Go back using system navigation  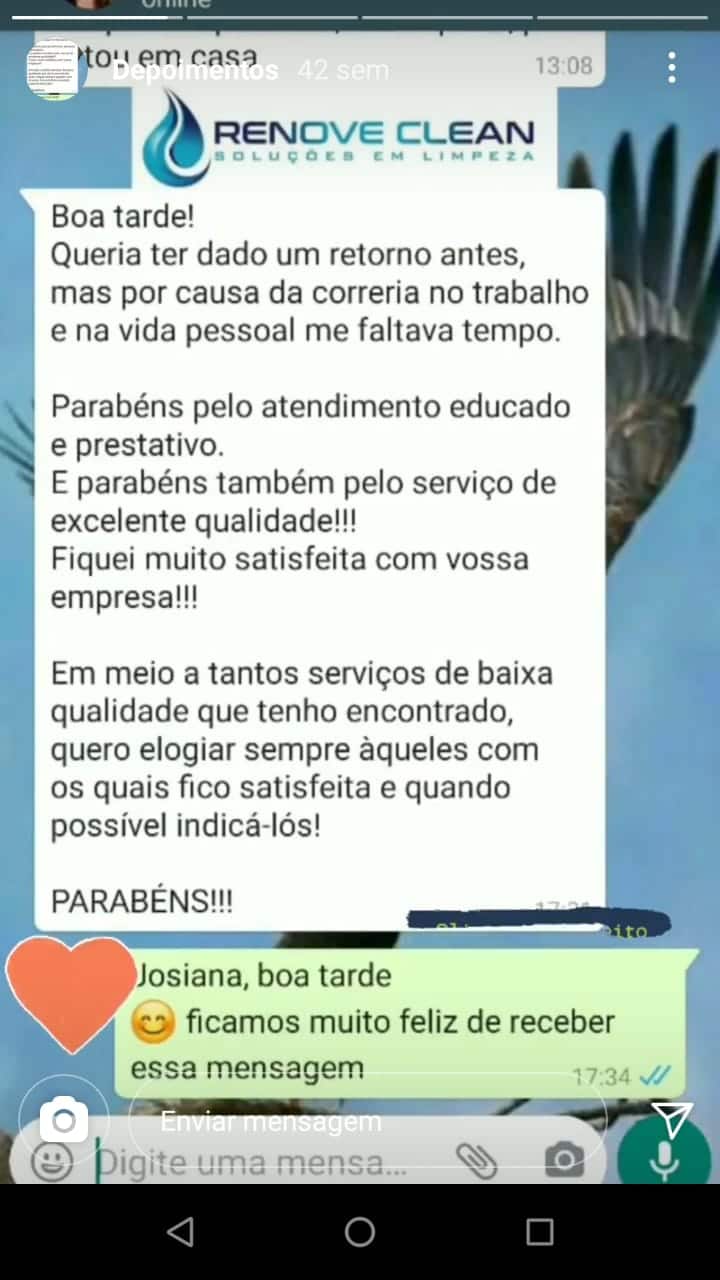coord(180,1232)
